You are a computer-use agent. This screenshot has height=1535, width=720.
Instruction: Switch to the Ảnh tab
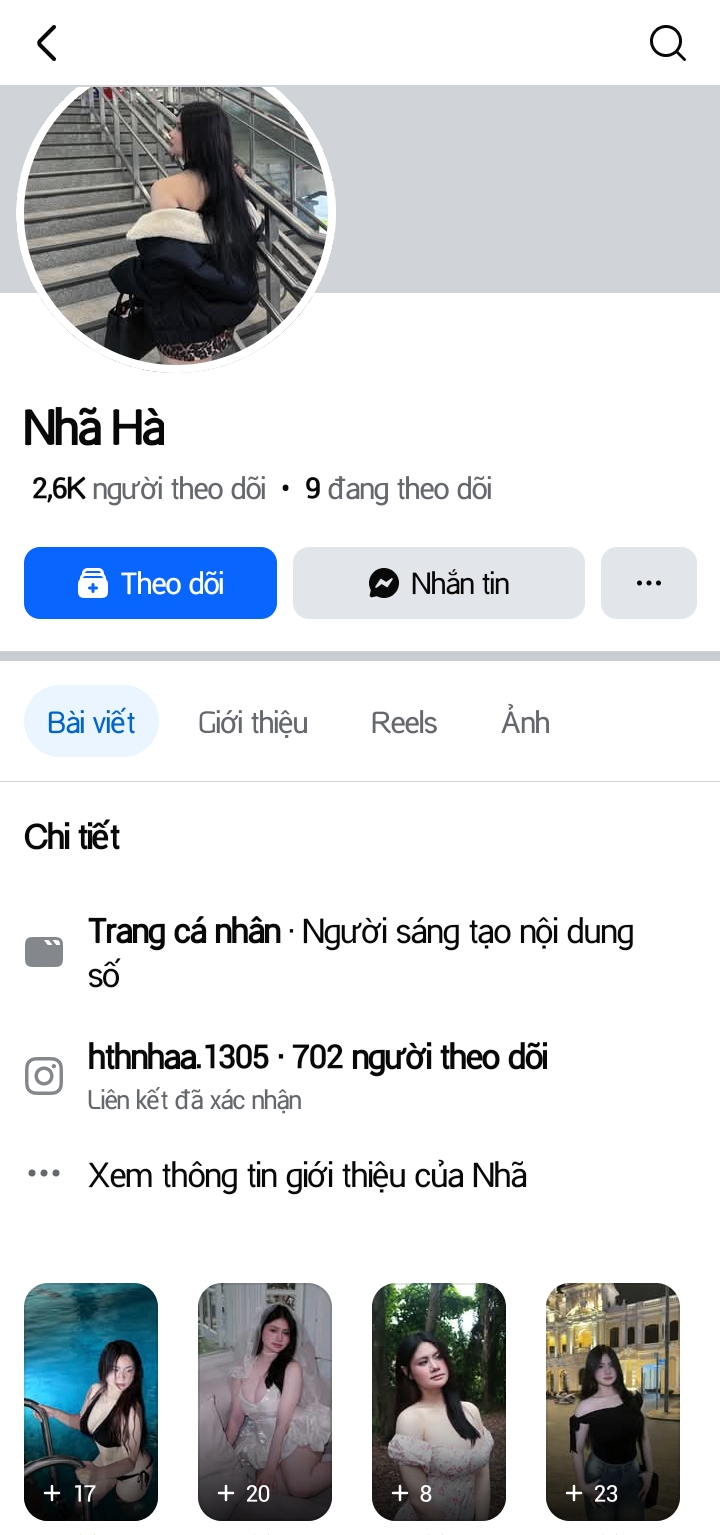[x=525, y=722]
